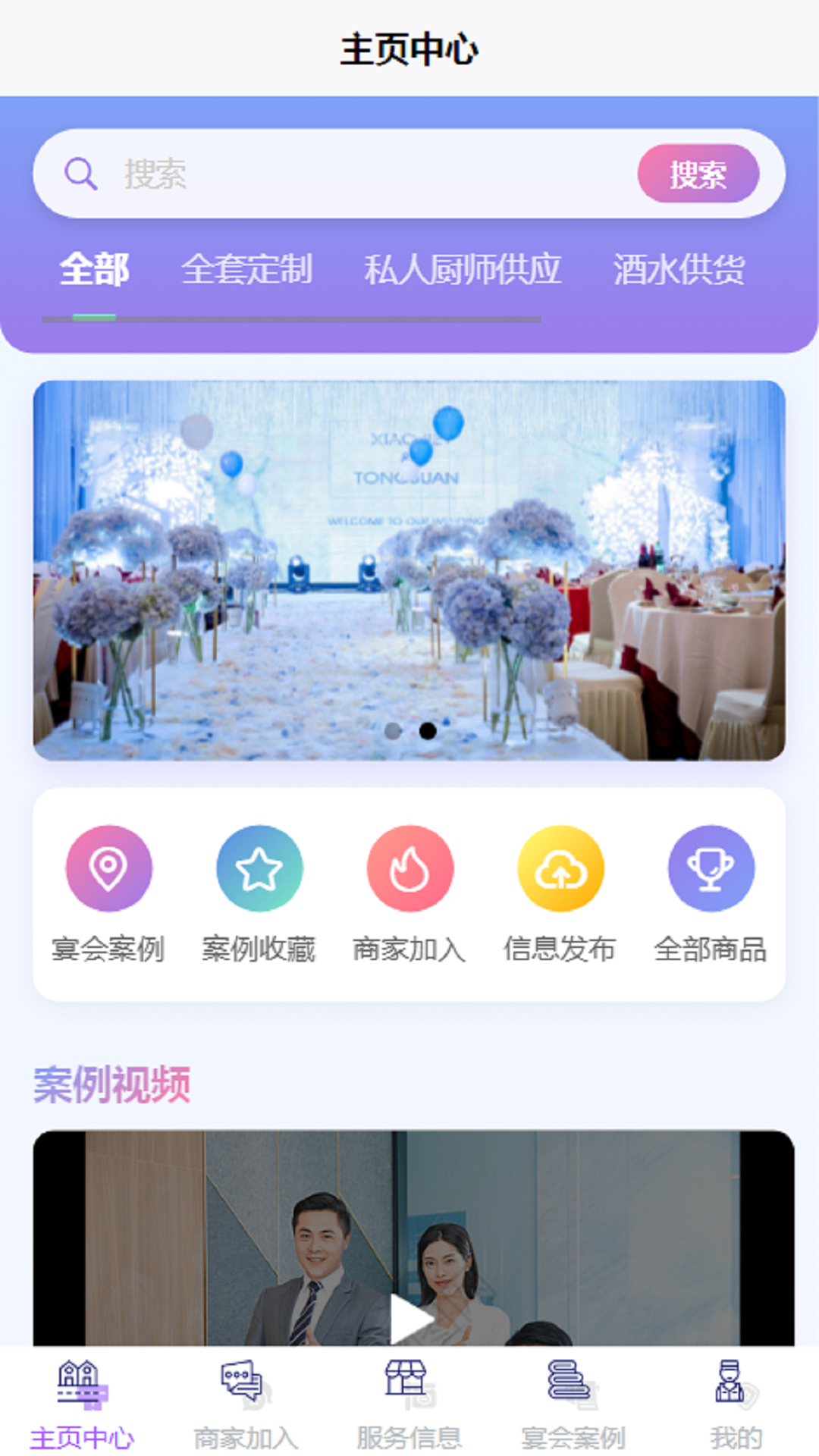Switch to the 全套定制 tab
The width and height of the screenshot is (819, 1456).
pyautogui.click(x=246, y=270)
